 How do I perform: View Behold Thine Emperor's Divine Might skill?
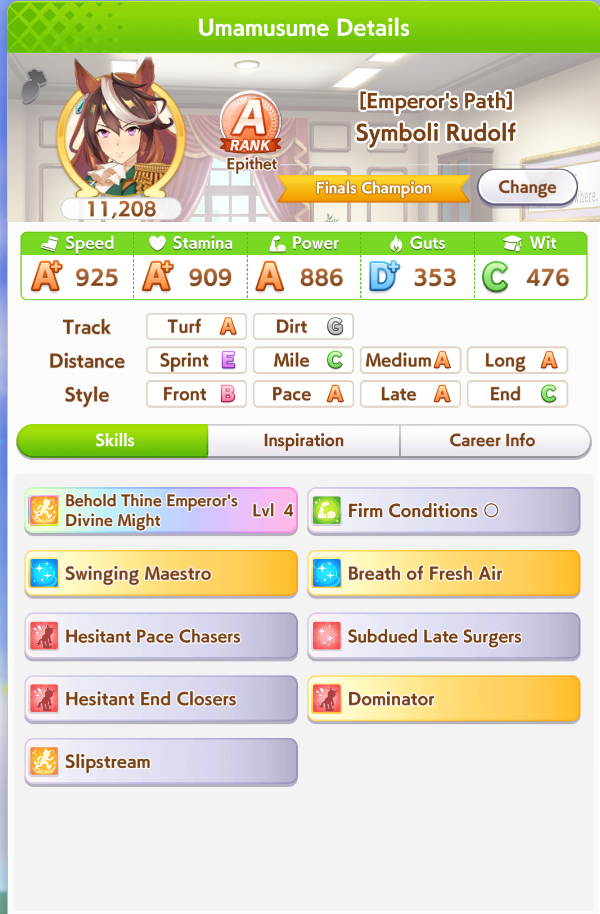coord(161,511)
